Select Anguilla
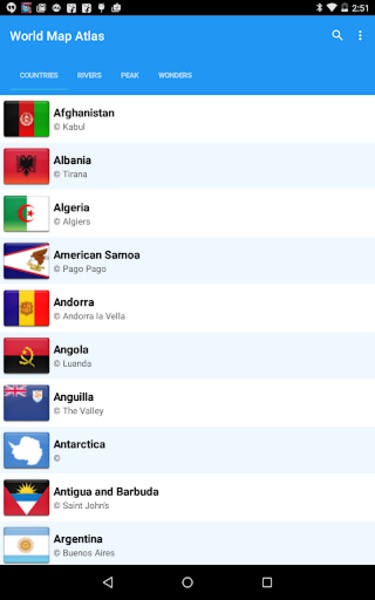This screenshot has width=375, height=600. [188, 403]
